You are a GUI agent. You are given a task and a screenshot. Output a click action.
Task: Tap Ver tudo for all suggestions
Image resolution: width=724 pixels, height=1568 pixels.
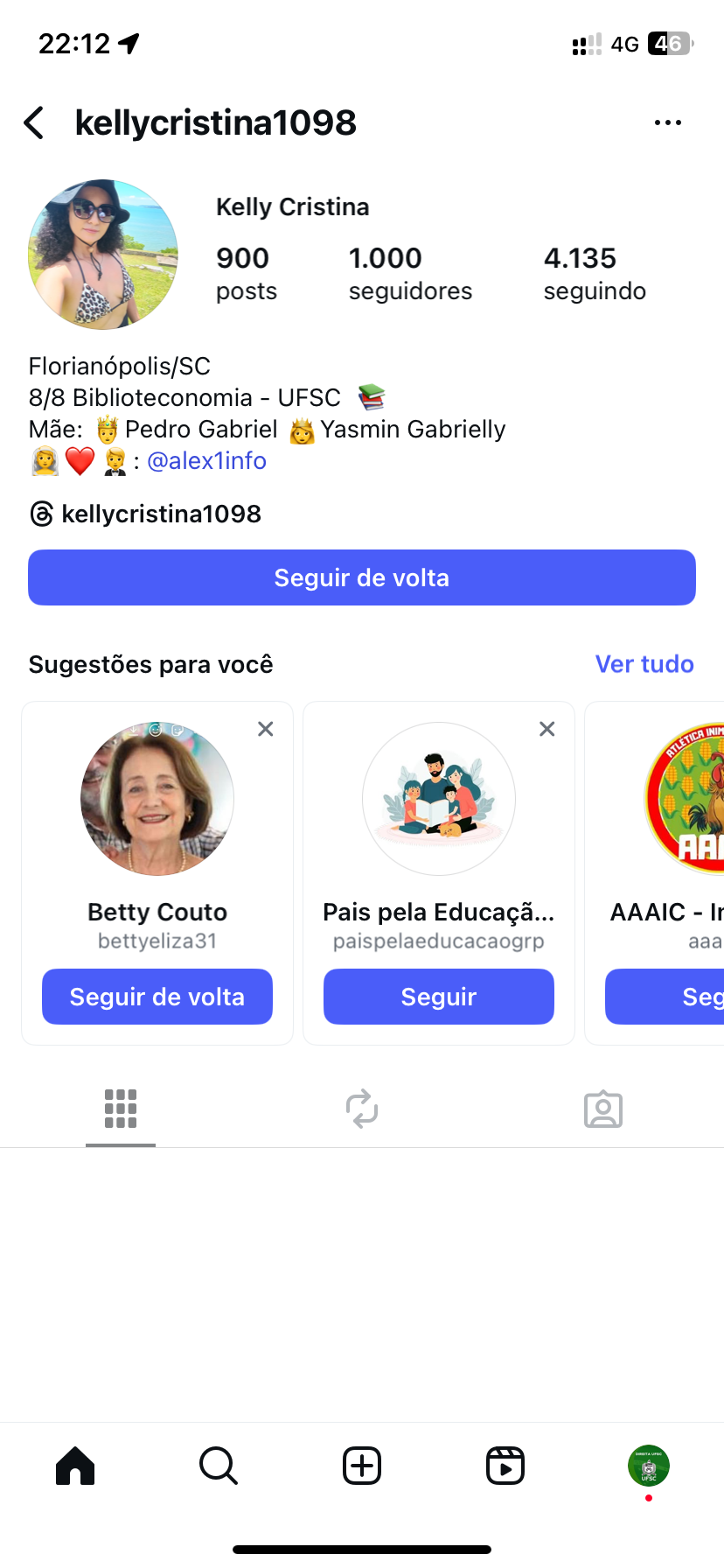coord(644,664)
